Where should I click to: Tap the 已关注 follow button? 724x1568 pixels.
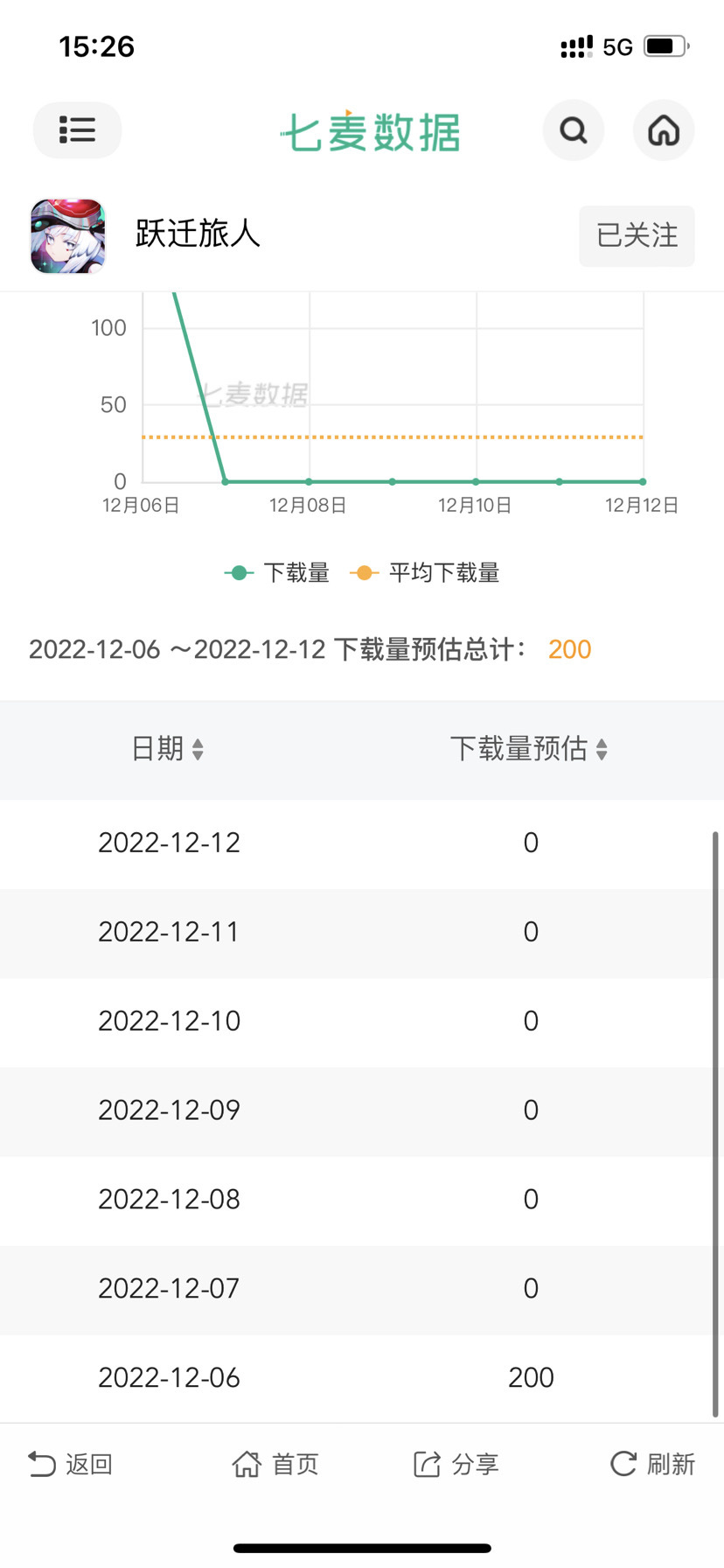637,235
